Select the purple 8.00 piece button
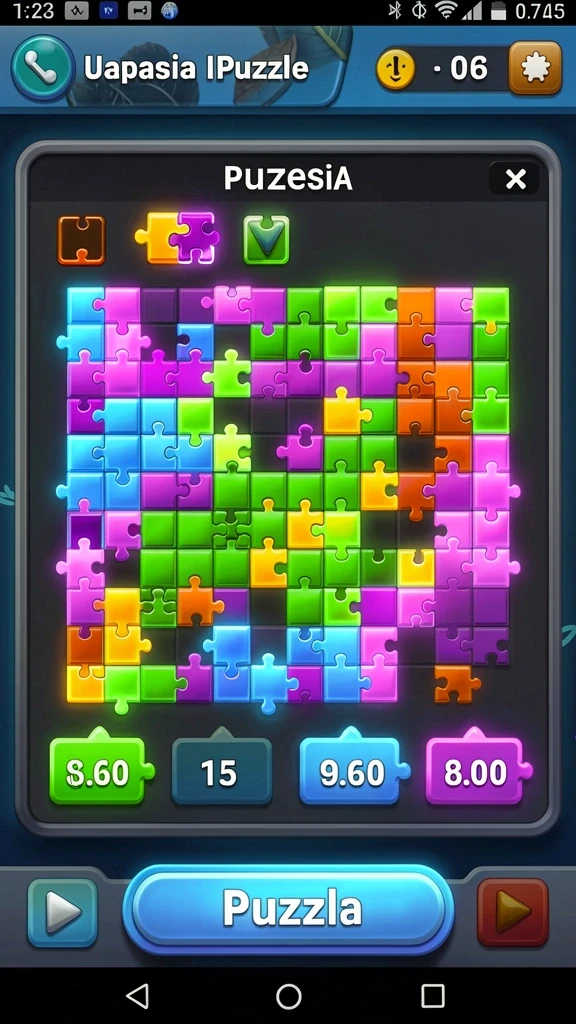576x1024 pixels. click(477, 769)
